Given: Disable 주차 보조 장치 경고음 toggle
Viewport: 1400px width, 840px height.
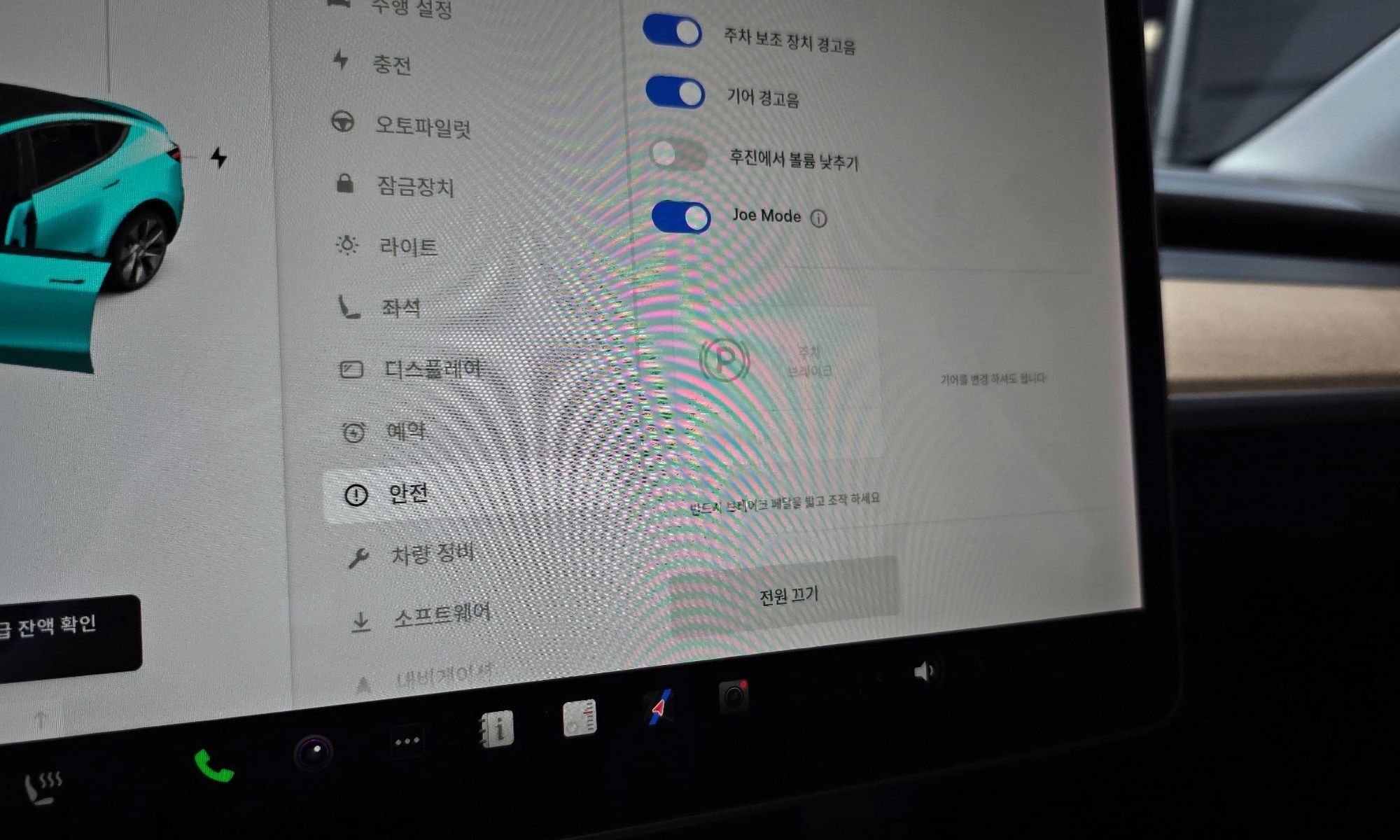Looking at the screenshot, I should (x=672, y=31).
